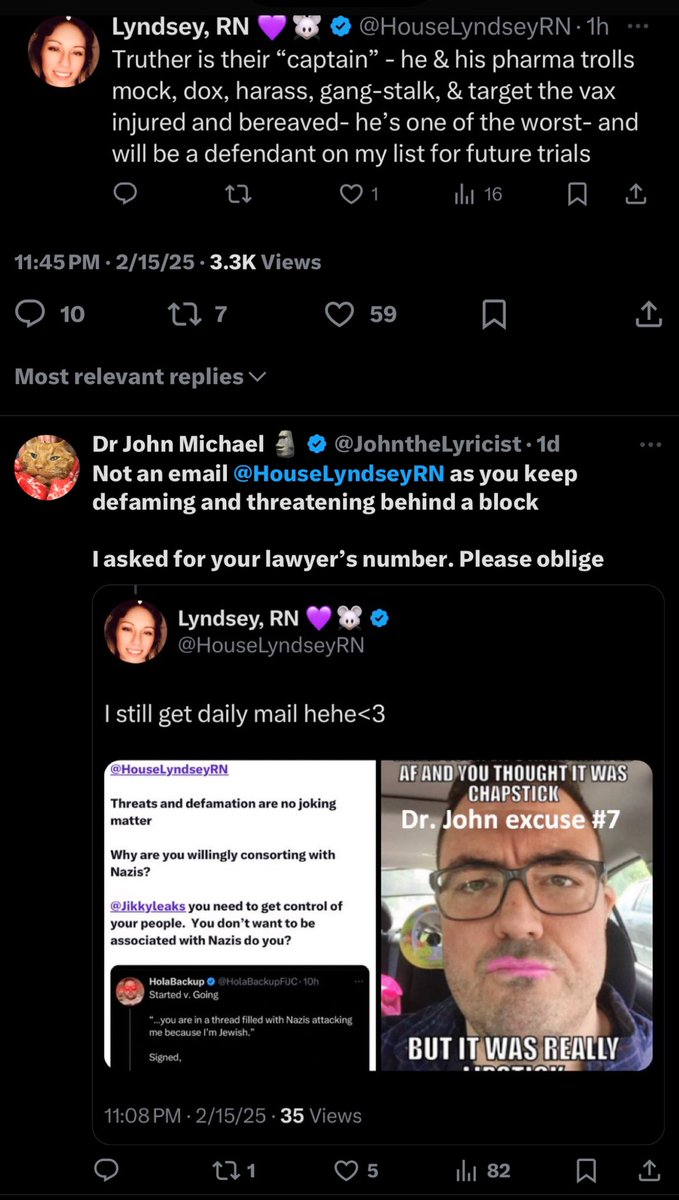Screen dimensions: 679x1200
Task: Repost the main post with 7 reposts
Action: 184,314
